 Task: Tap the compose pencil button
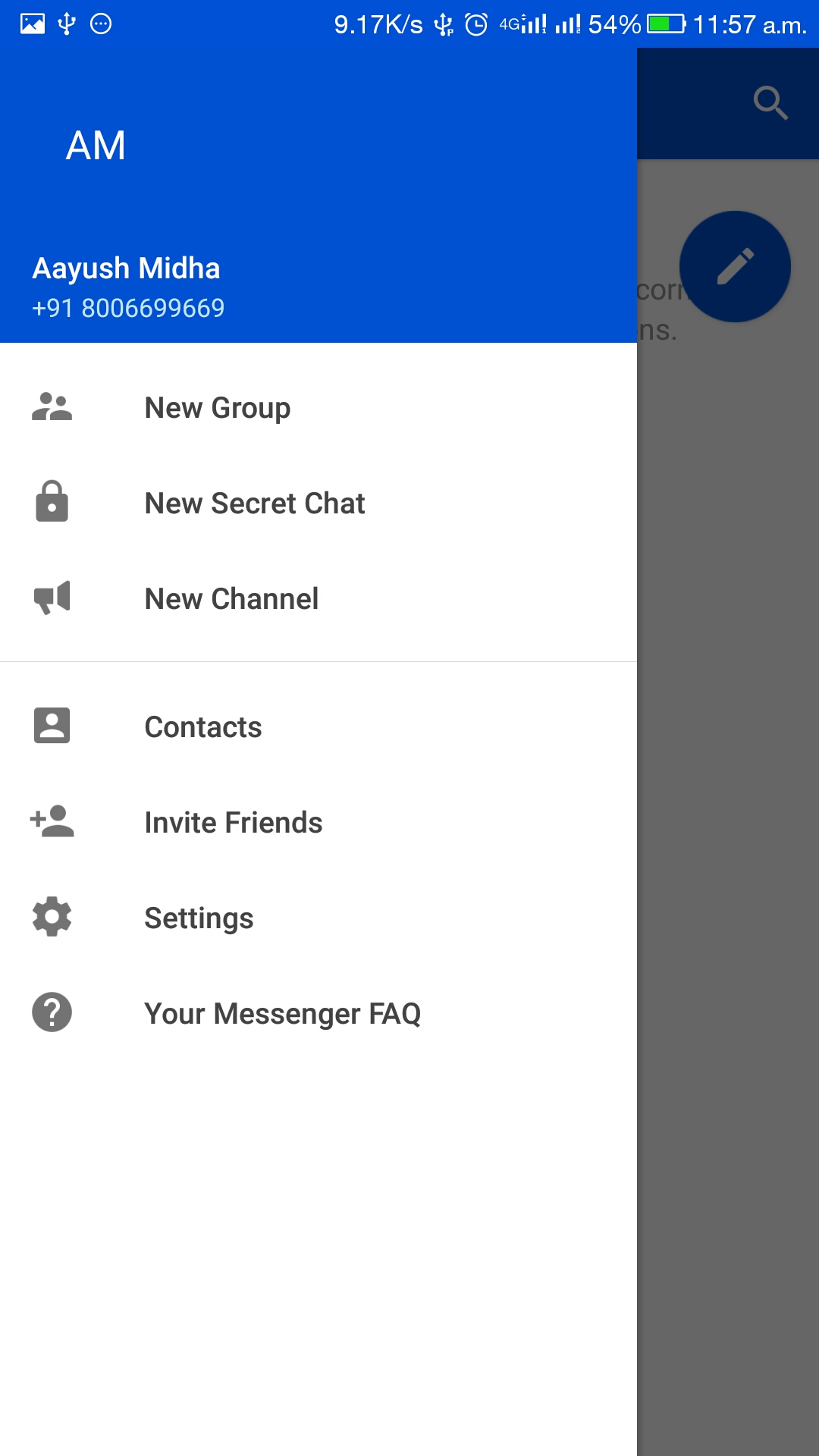(734, 266)
